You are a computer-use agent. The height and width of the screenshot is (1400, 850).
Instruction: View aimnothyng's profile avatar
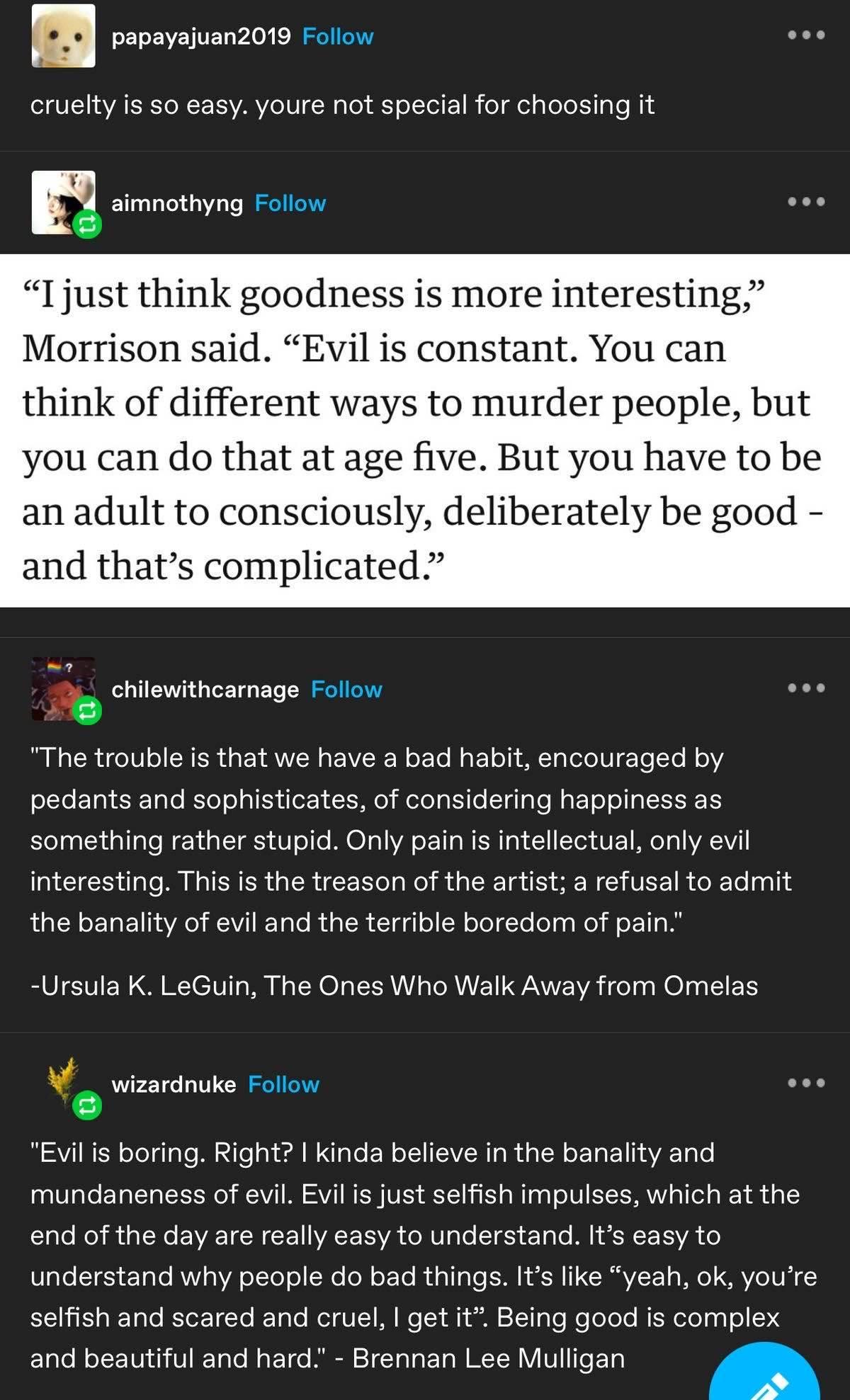point(63,202)
